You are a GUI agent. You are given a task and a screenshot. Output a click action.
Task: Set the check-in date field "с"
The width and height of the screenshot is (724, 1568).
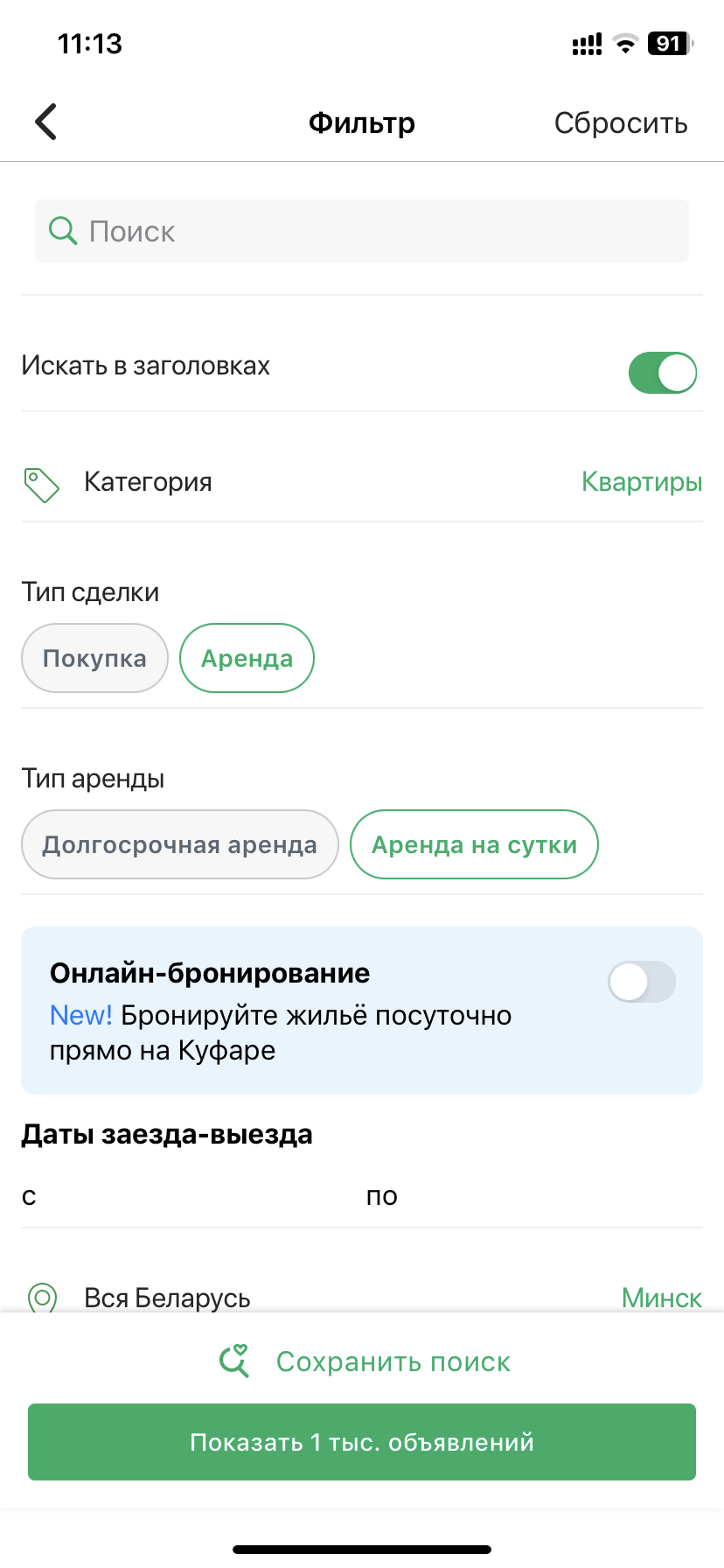click(175, 1196)
